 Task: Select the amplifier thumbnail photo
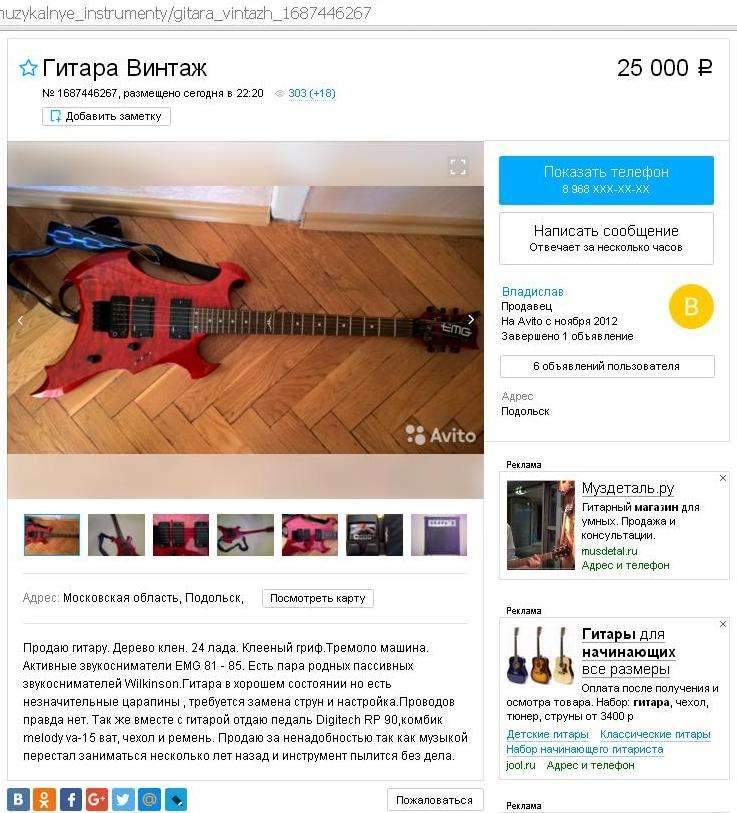[x=438, y=535]
